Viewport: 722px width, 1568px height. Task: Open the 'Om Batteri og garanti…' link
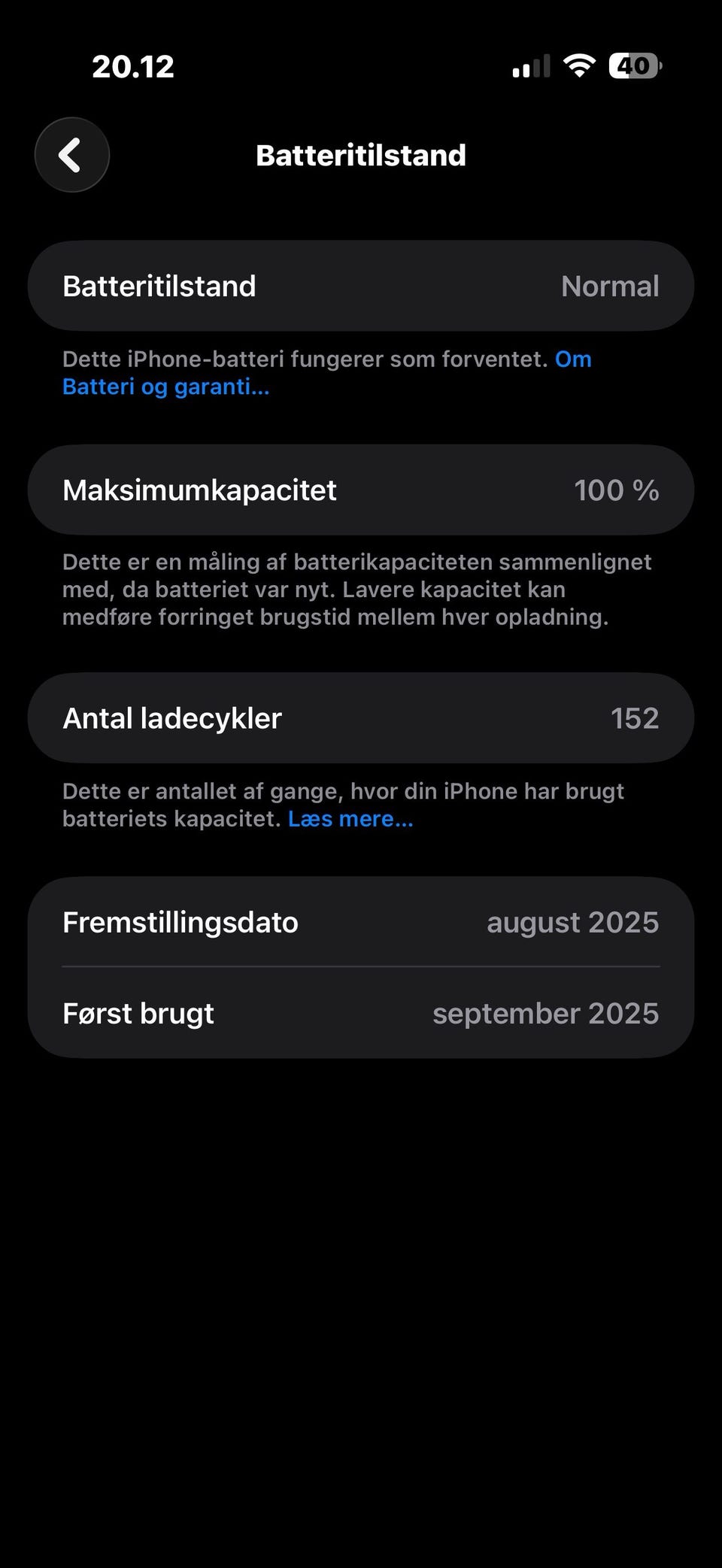click(x=165, y=387)
